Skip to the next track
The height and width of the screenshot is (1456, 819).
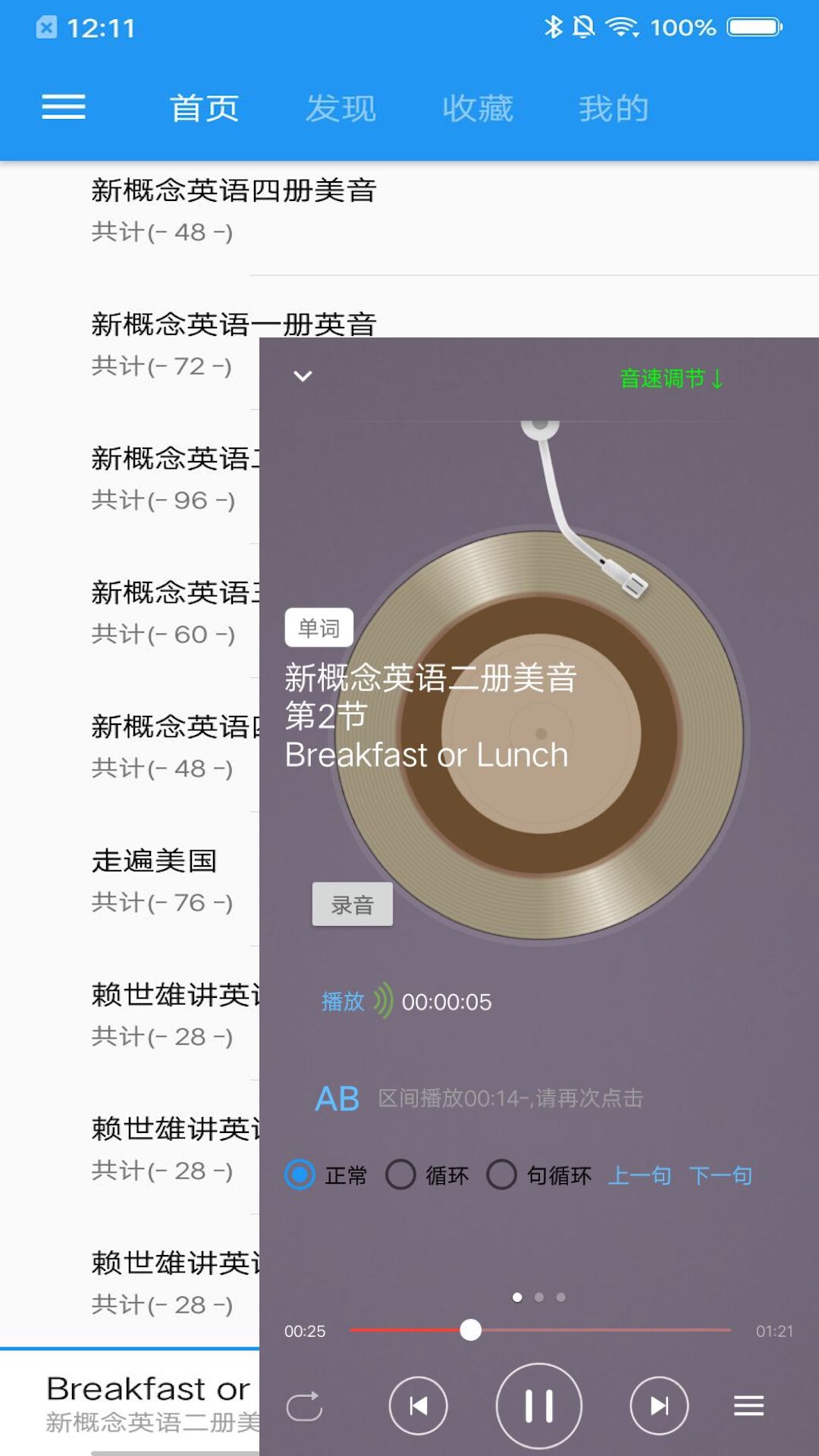pyautogui.click(x=659, y=1404)
